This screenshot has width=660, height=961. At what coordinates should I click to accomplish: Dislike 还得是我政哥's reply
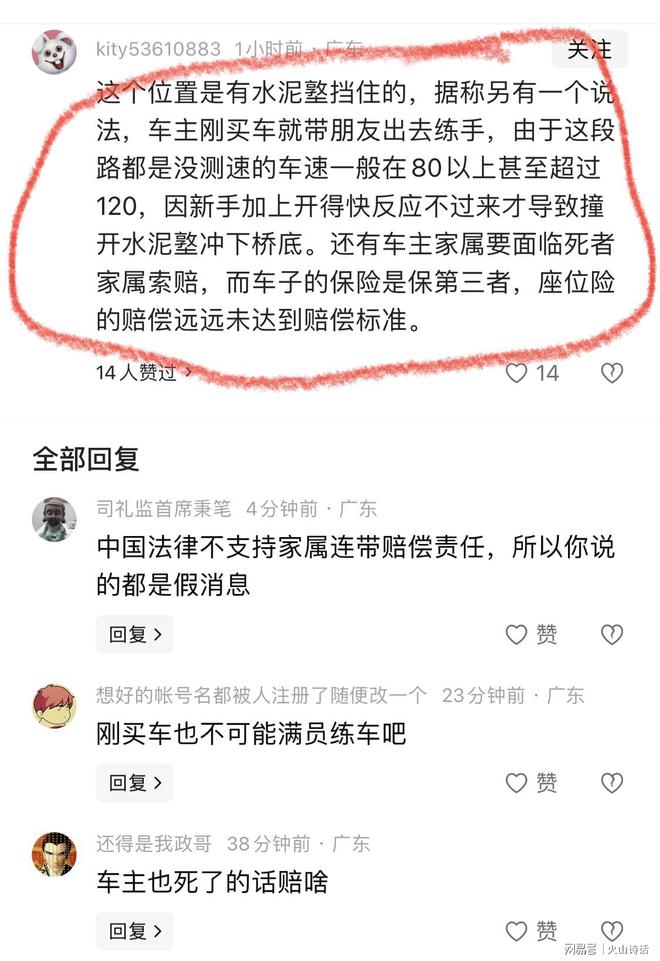pos(611,931)
